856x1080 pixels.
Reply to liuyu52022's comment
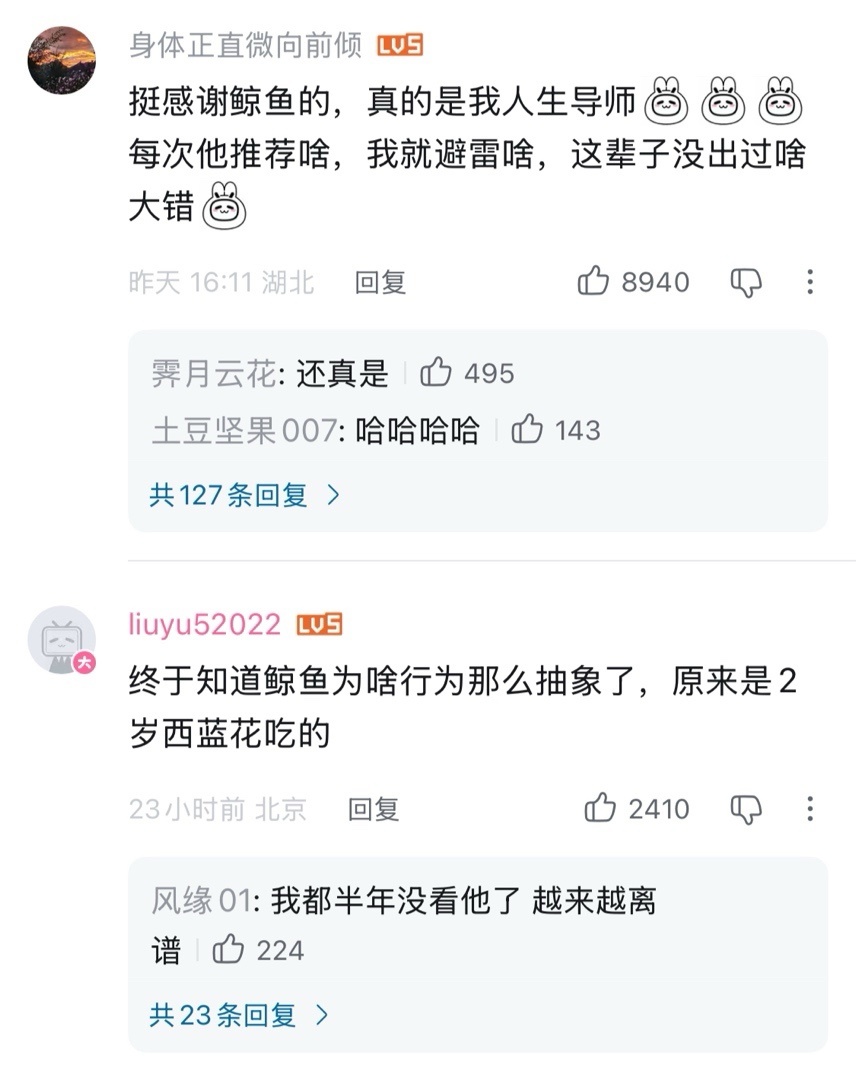point(373,809)
